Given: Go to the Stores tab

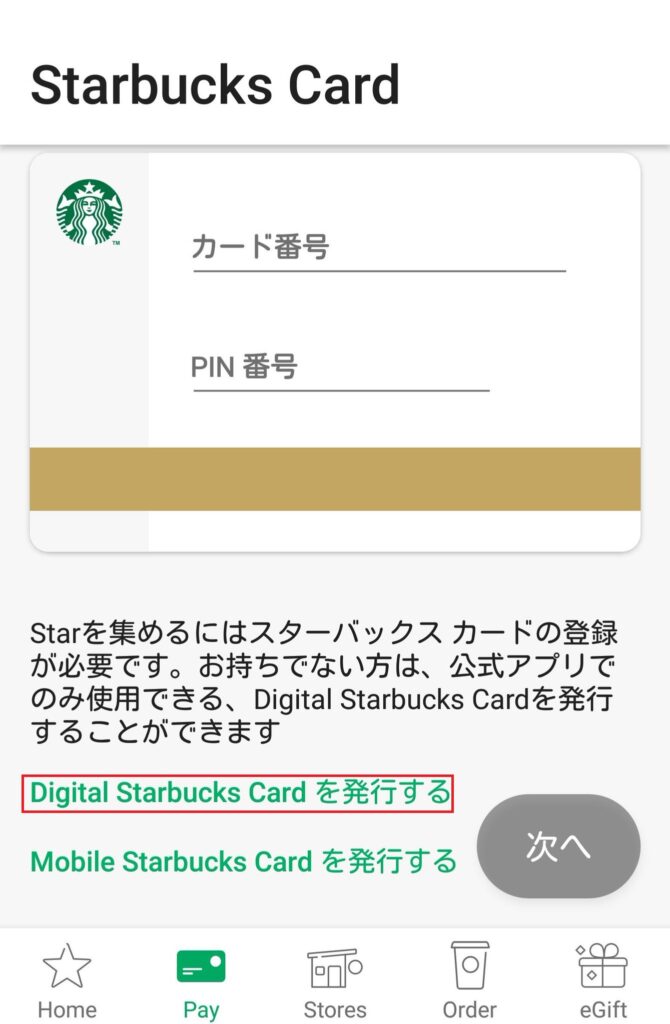Looking at the screenshot, I should [x=334, y=980].
